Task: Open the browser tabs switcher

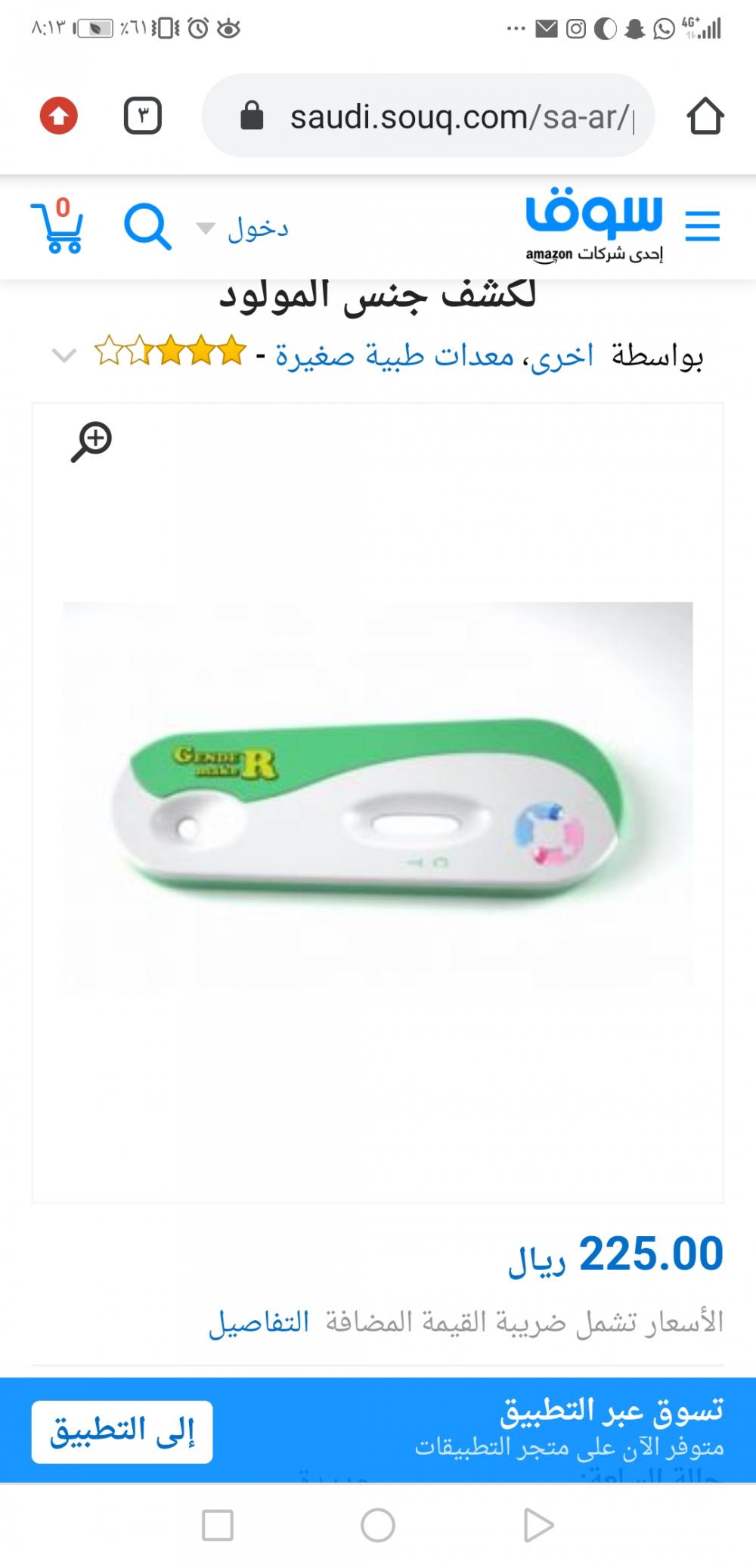Action: (x=142, y=116)
